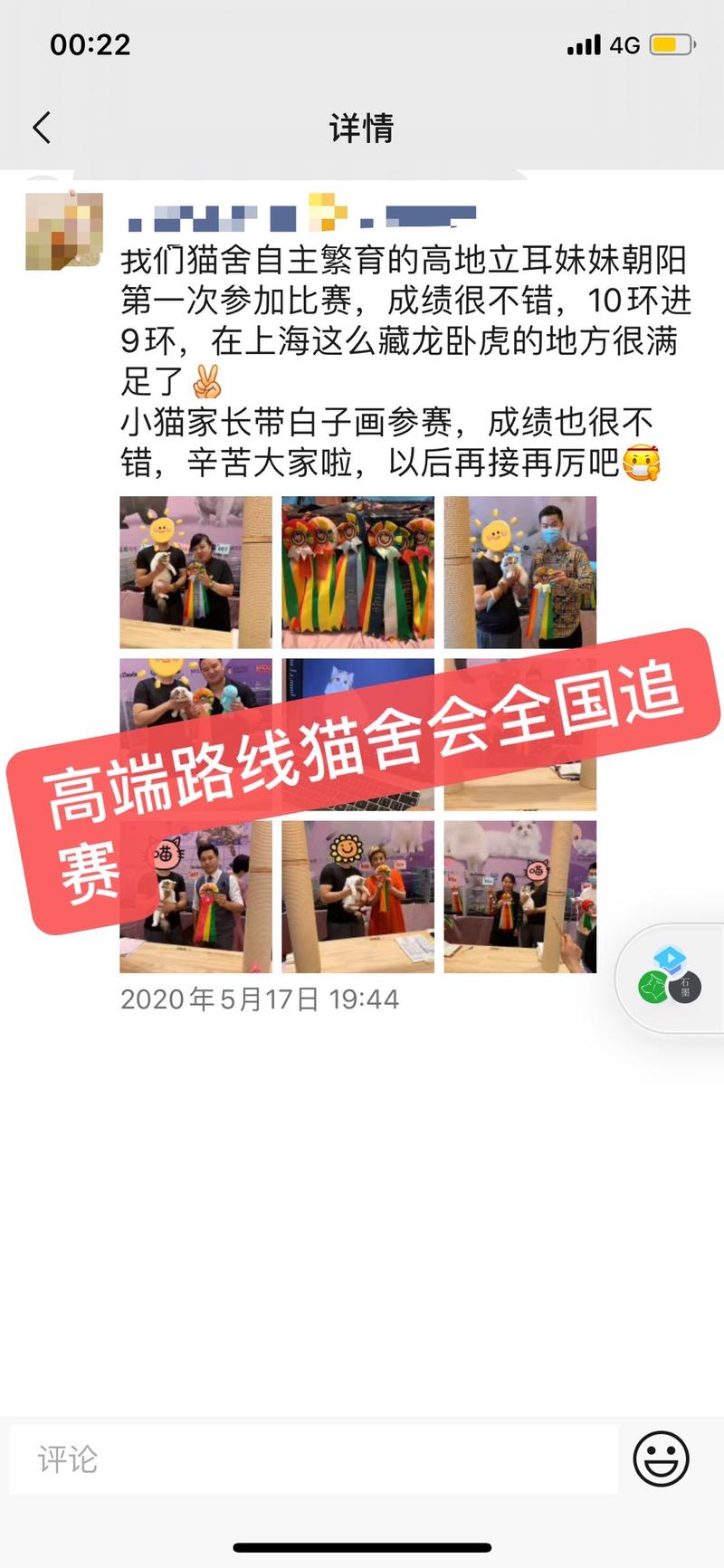Viewport: 724px width, 1568px height.
Task: Select the 详情 title at the top
Action: point(361,128)
